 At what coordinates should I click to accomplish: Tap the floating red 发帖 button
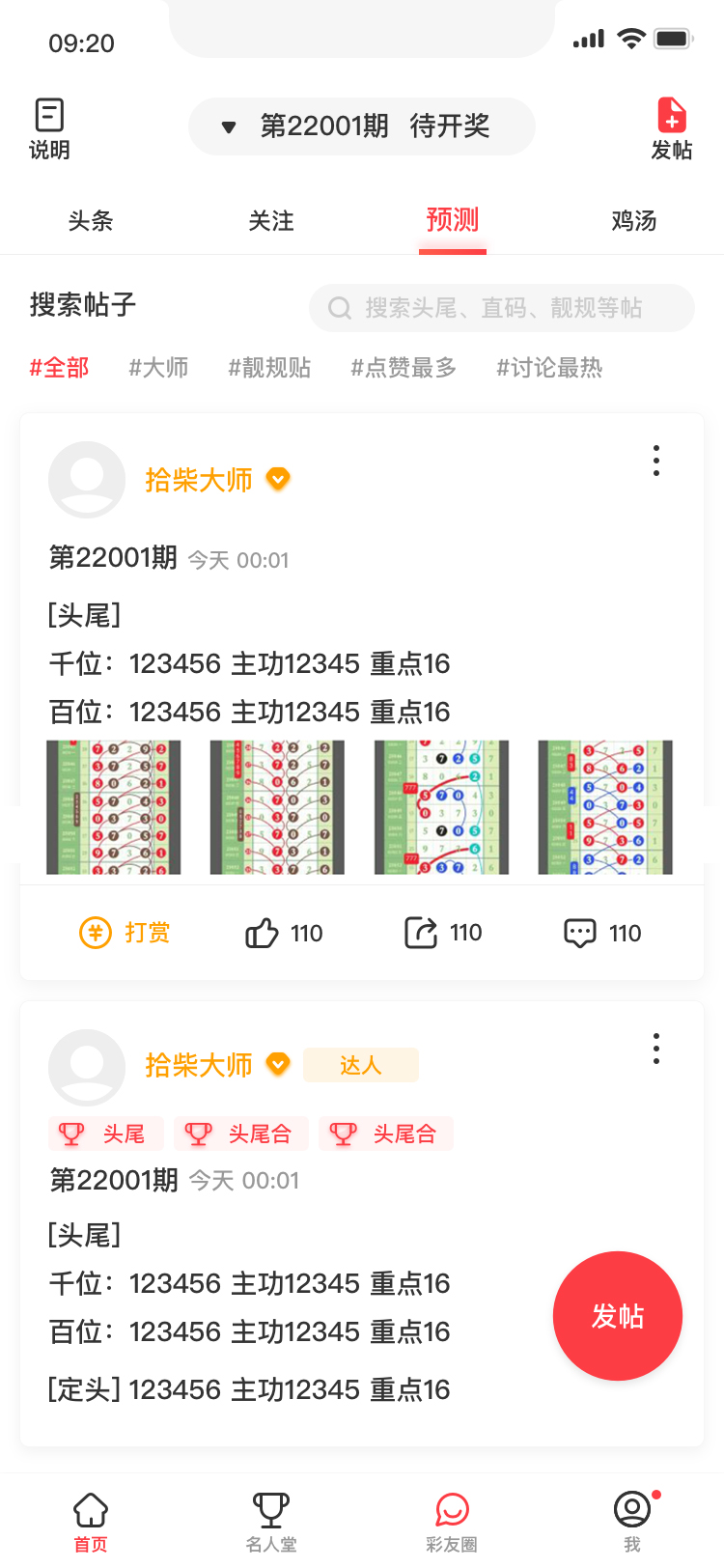point(618,1316)
